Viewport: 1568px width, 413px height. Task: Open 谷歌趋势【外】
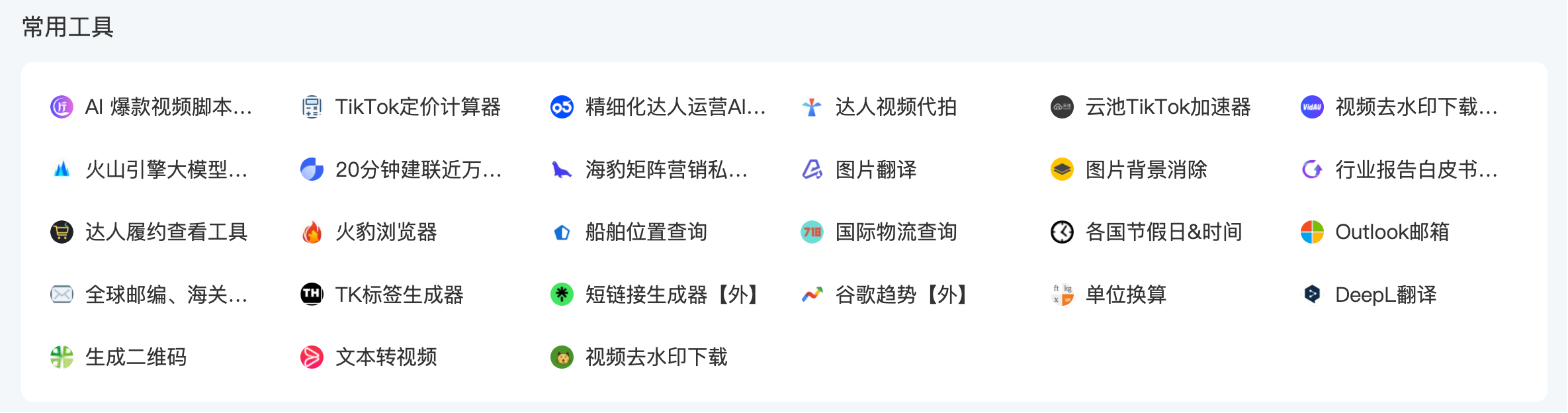tap(904, 295)
